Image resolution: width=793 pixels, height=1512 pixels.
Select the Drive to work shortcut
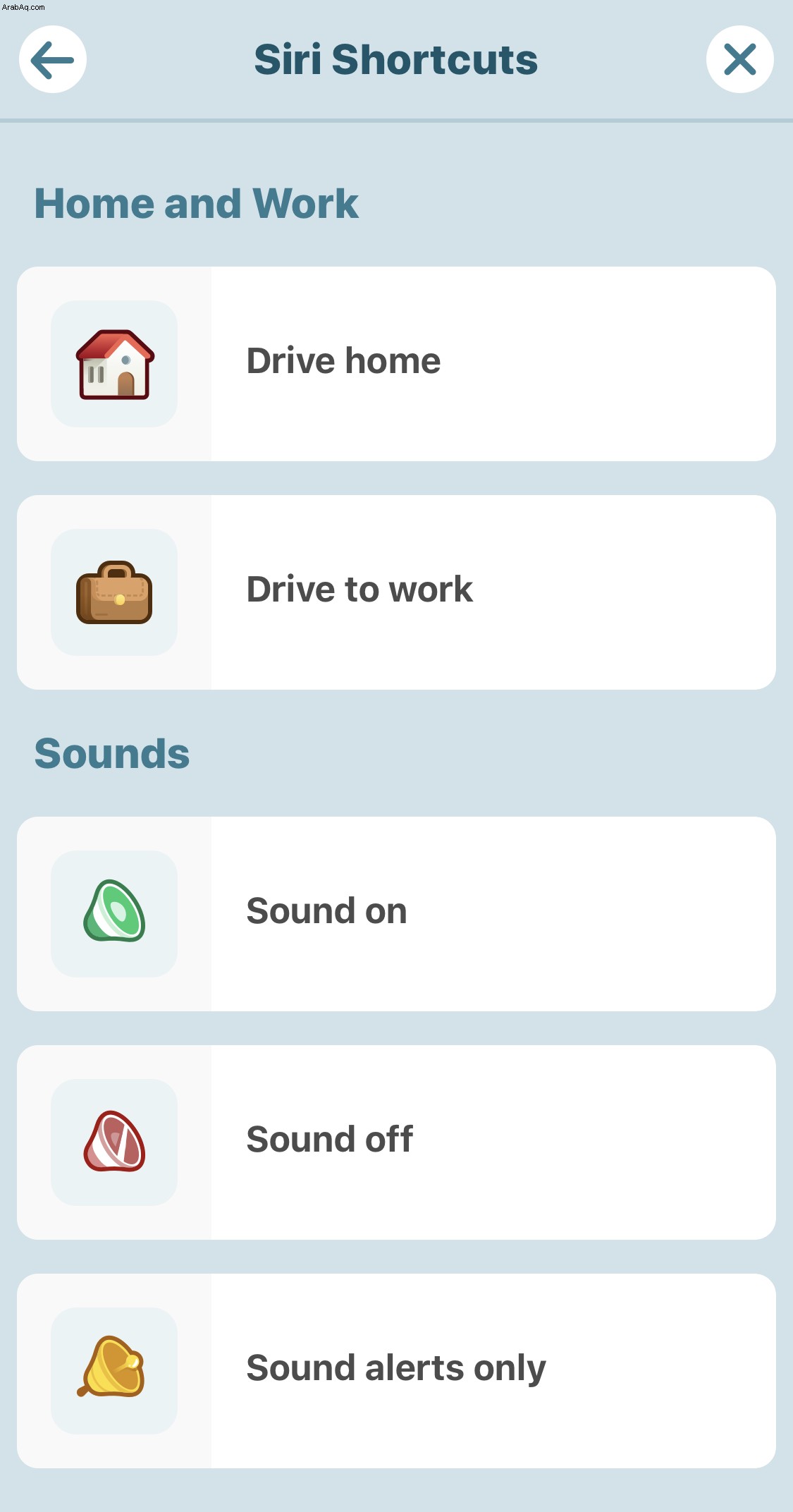tap(396, 592)
